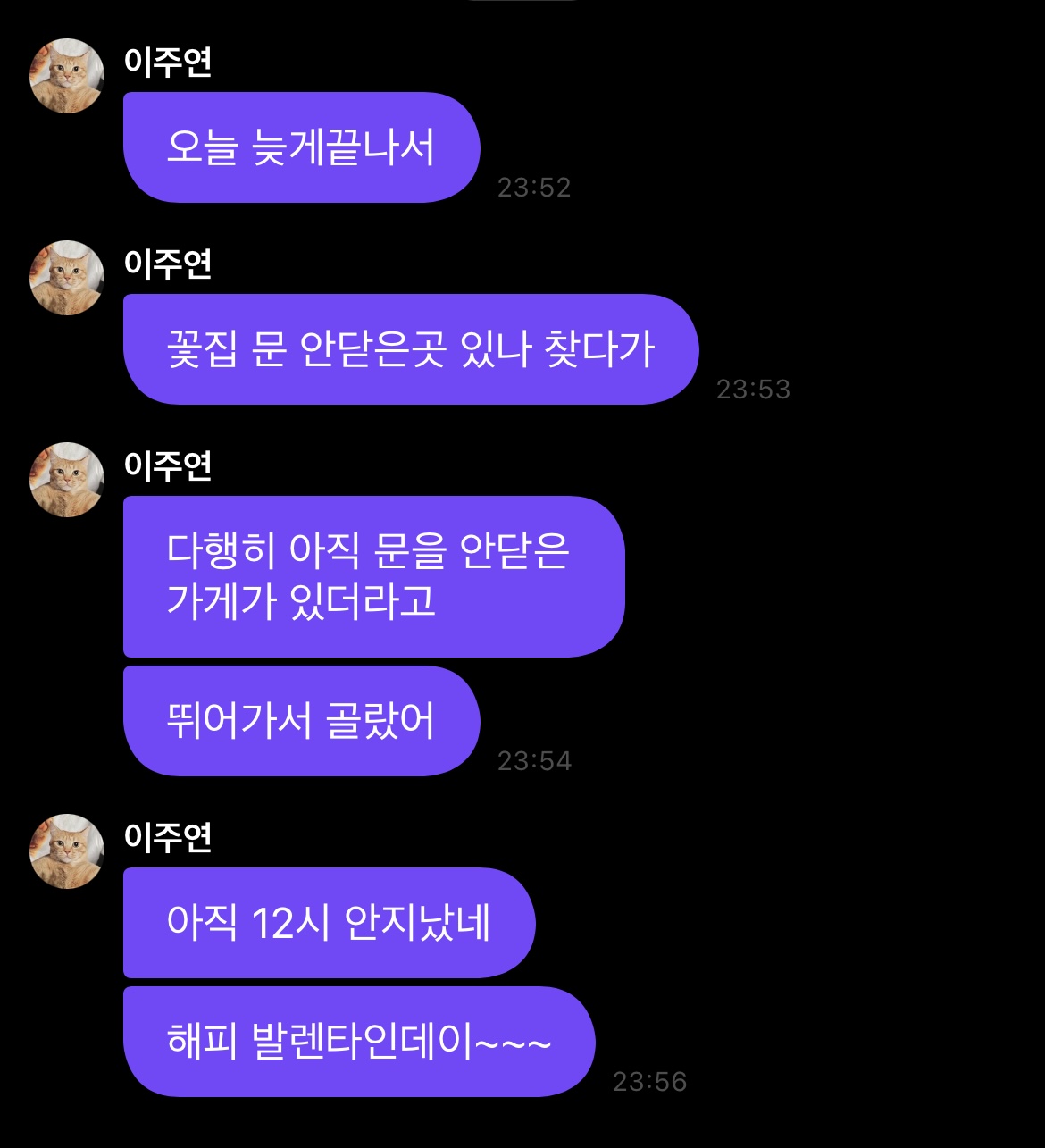
Task: Click the 23:56 timestamp
Action: pyautogui.click(x=650, y=1079)
